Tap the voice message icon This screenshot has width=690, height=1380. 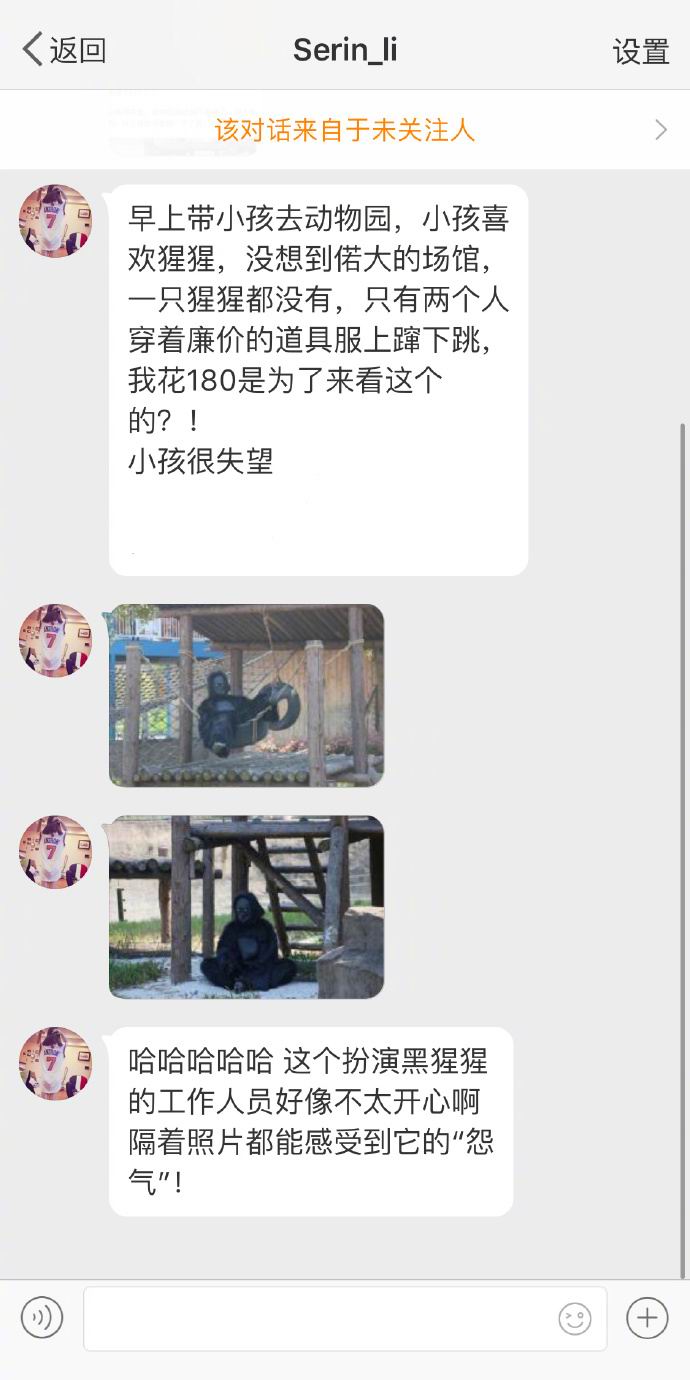pos(42,1318)
